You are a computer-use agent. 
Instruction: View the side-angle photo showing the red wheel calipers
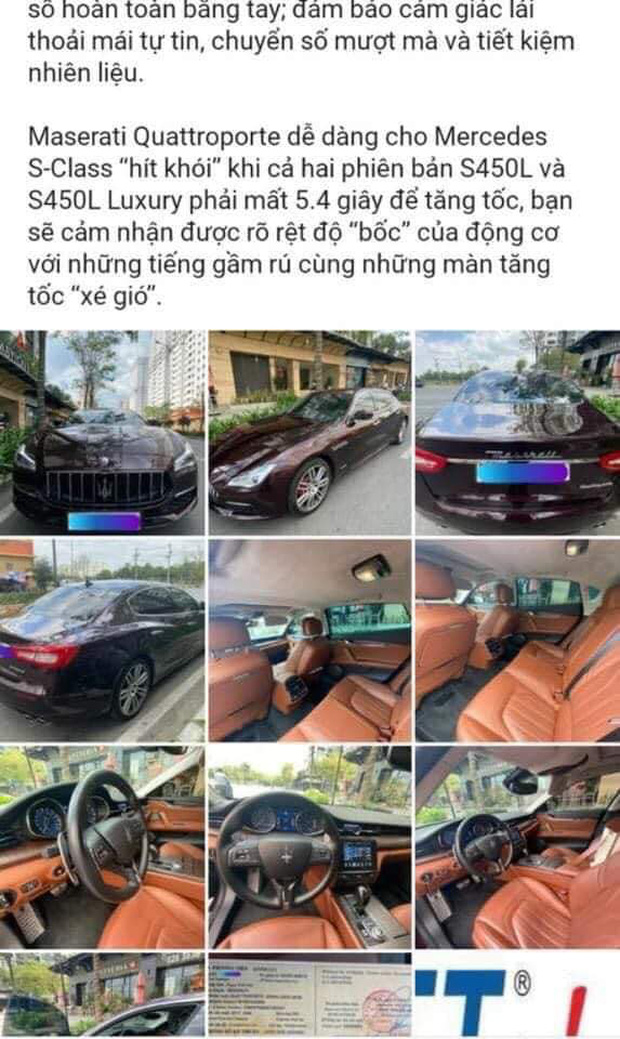click(x=309, y=432)
